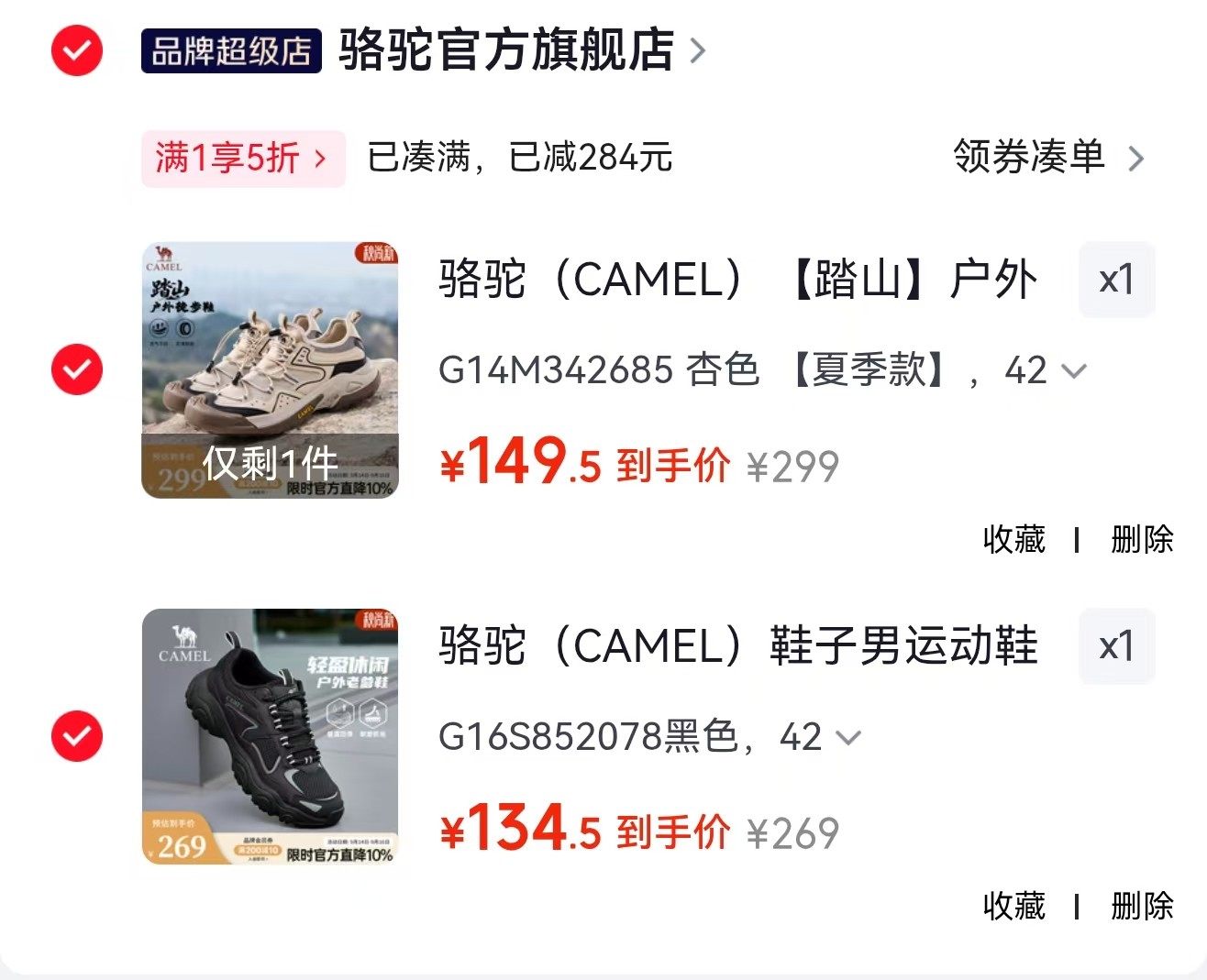Screen dimensions: 1207x980
Task: Deselect the 鞋子男运动鞋 item checkbox
Action: click(x=77, y=735)
